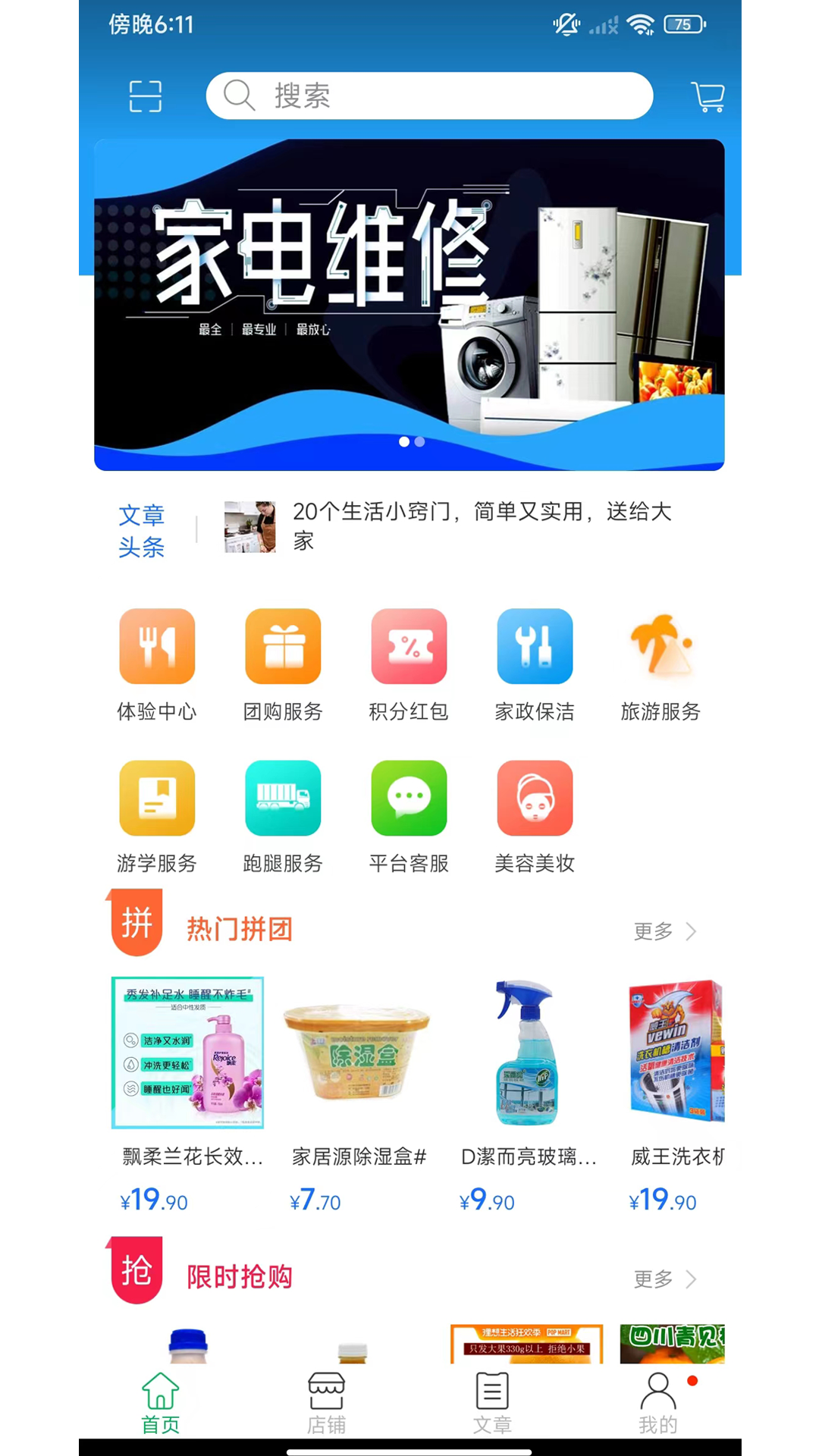Open 跑腿服务

click(283, 815)
